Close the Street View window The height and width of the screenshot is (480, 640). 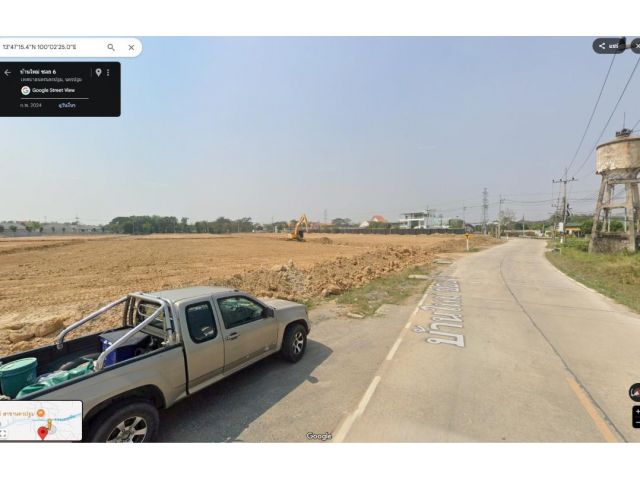[x=635, y=46]
